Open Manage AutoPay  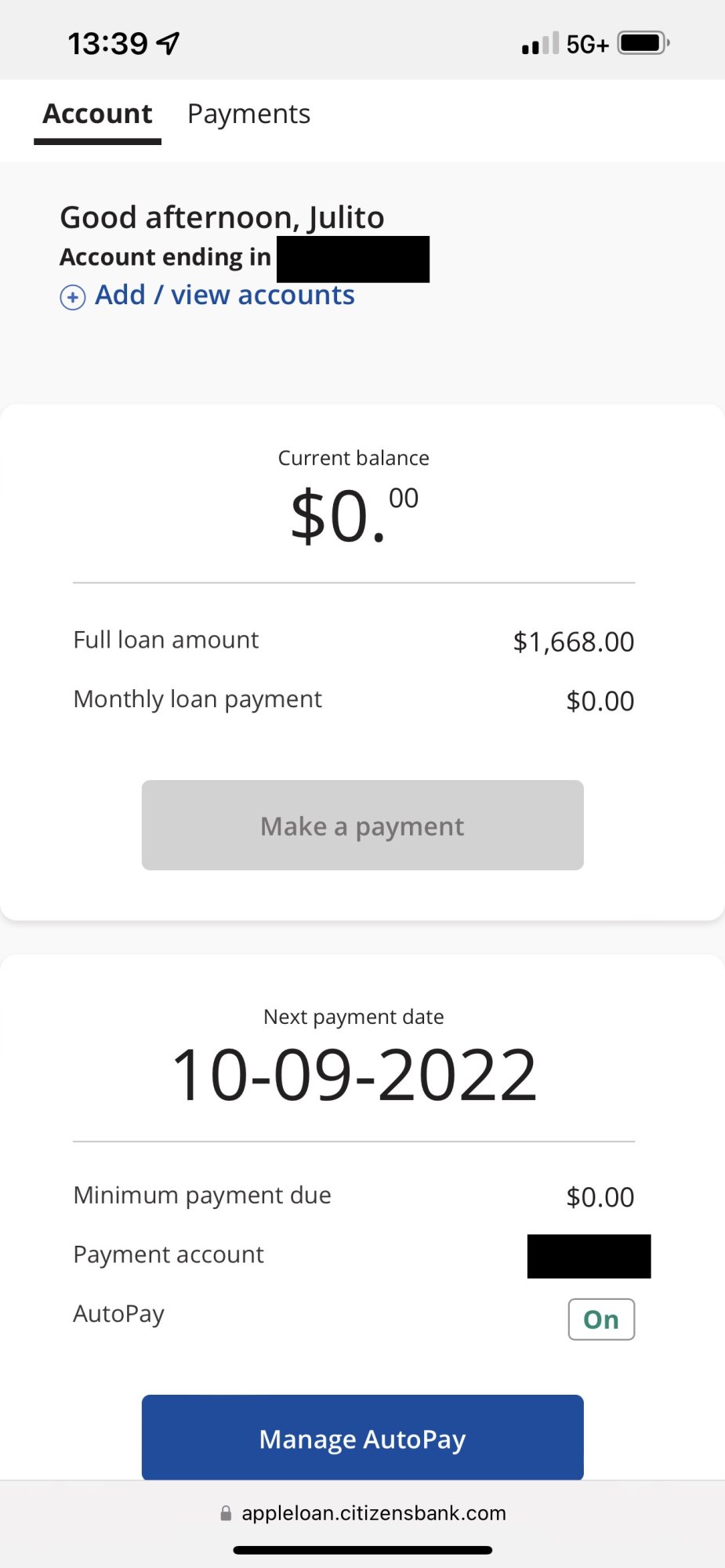point(362,1439)
